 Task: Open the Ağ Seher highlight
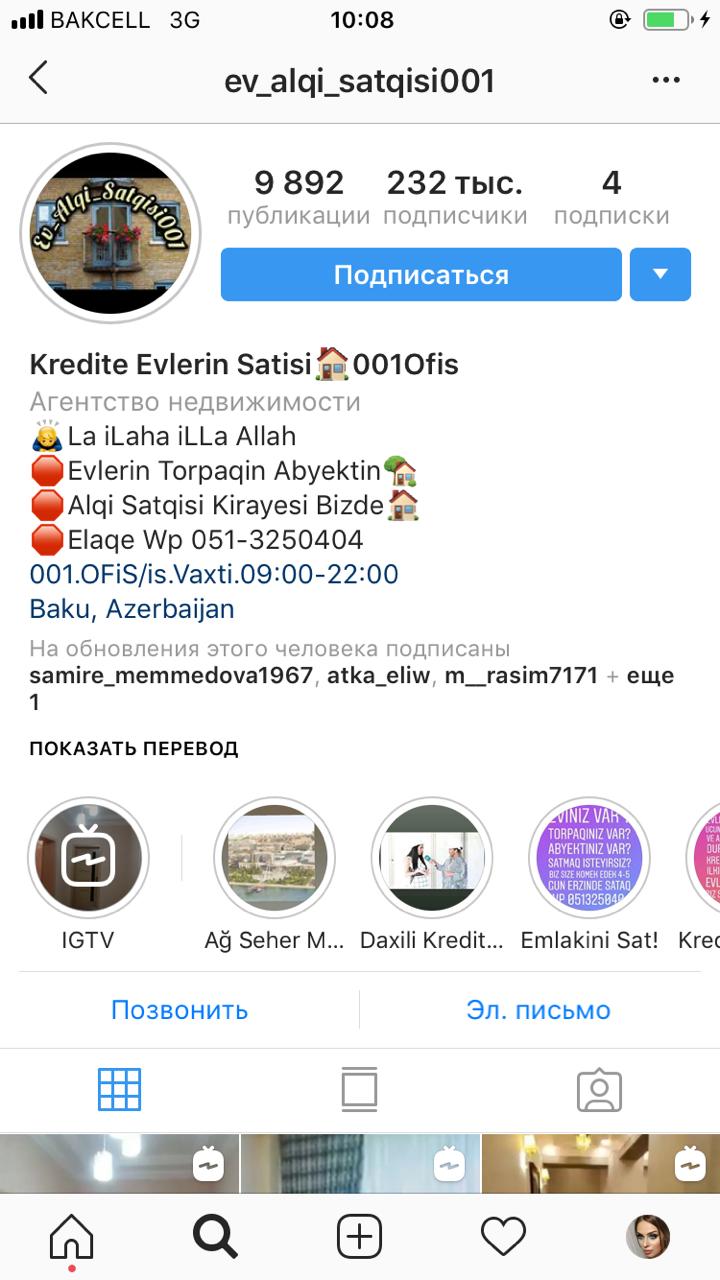click(x=274, y=859)
